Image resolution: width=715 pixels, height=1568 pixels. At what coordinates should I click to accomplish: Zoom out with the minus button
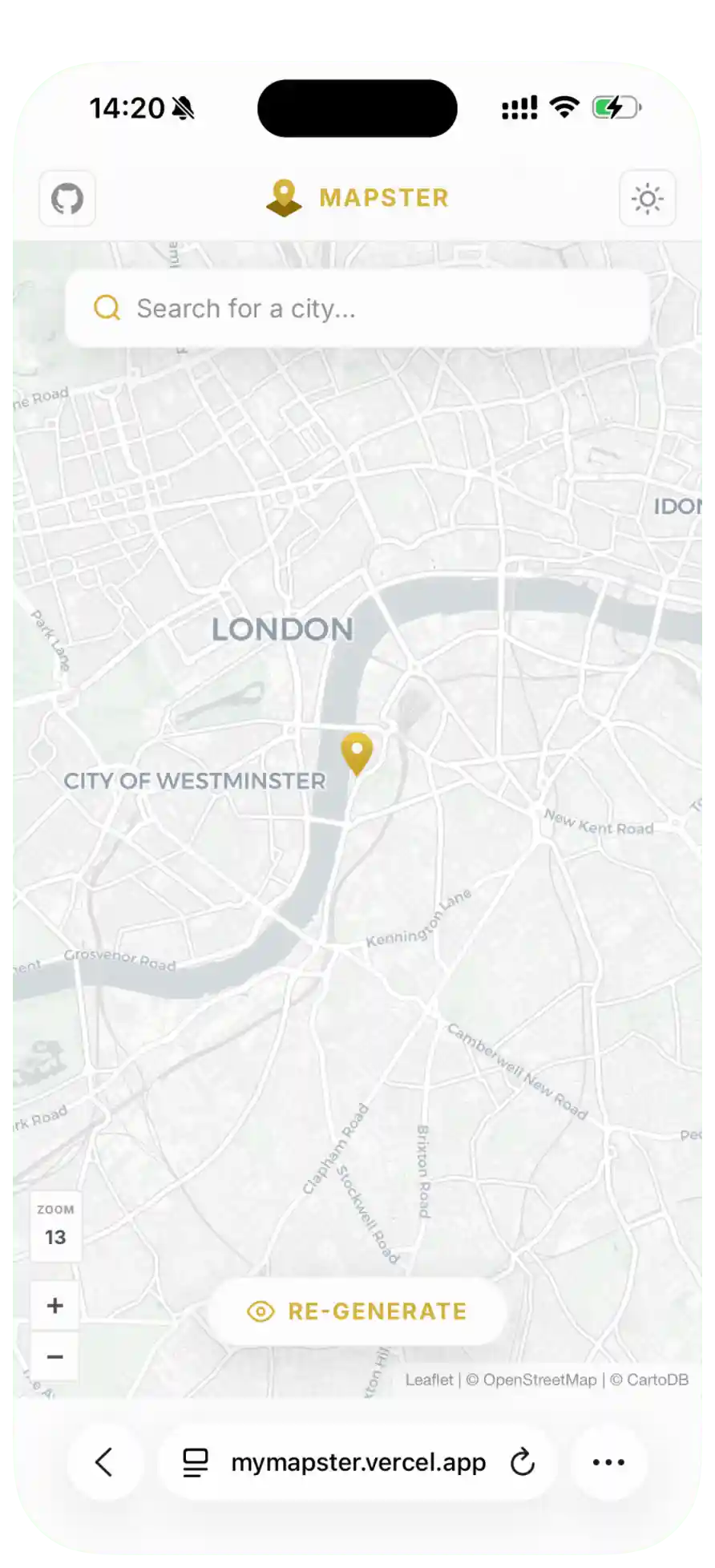[55, 1357]
